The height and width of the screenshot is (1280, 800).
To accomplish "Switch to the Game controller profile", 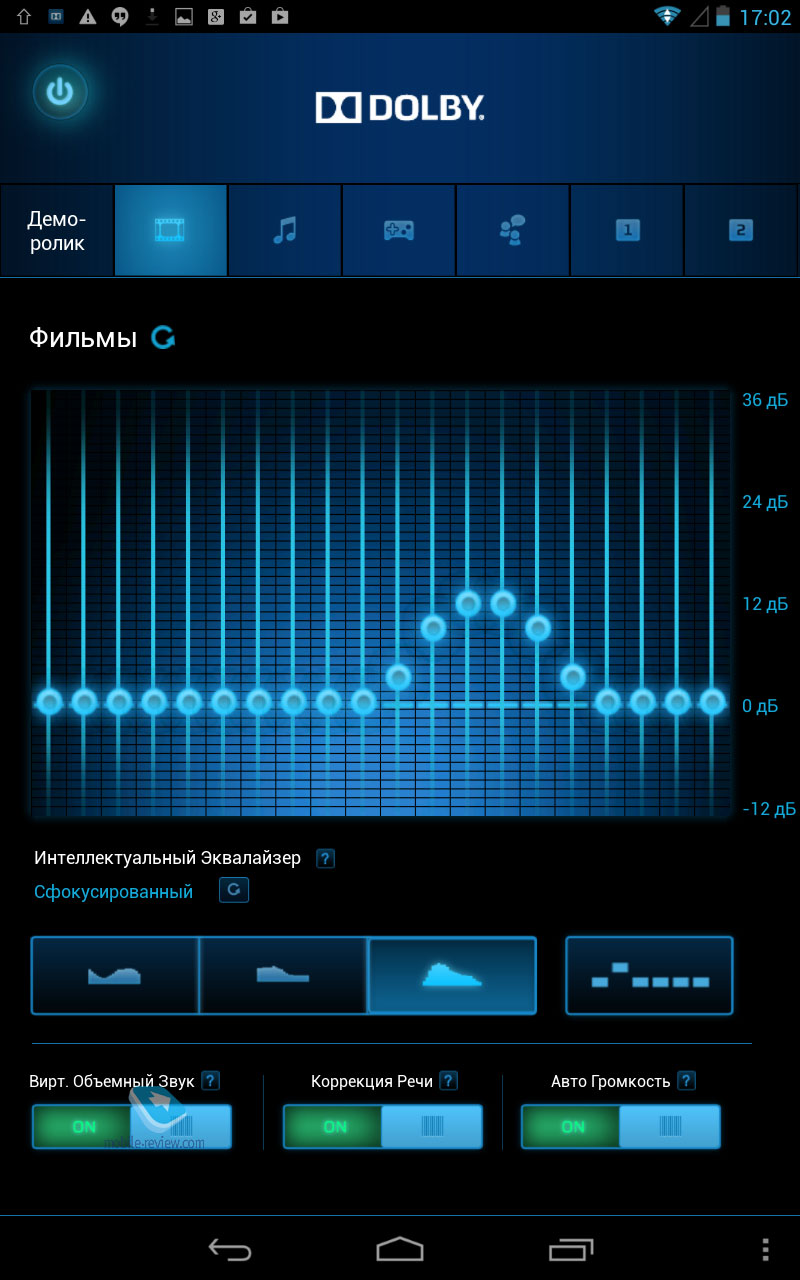I will [399, 231].
